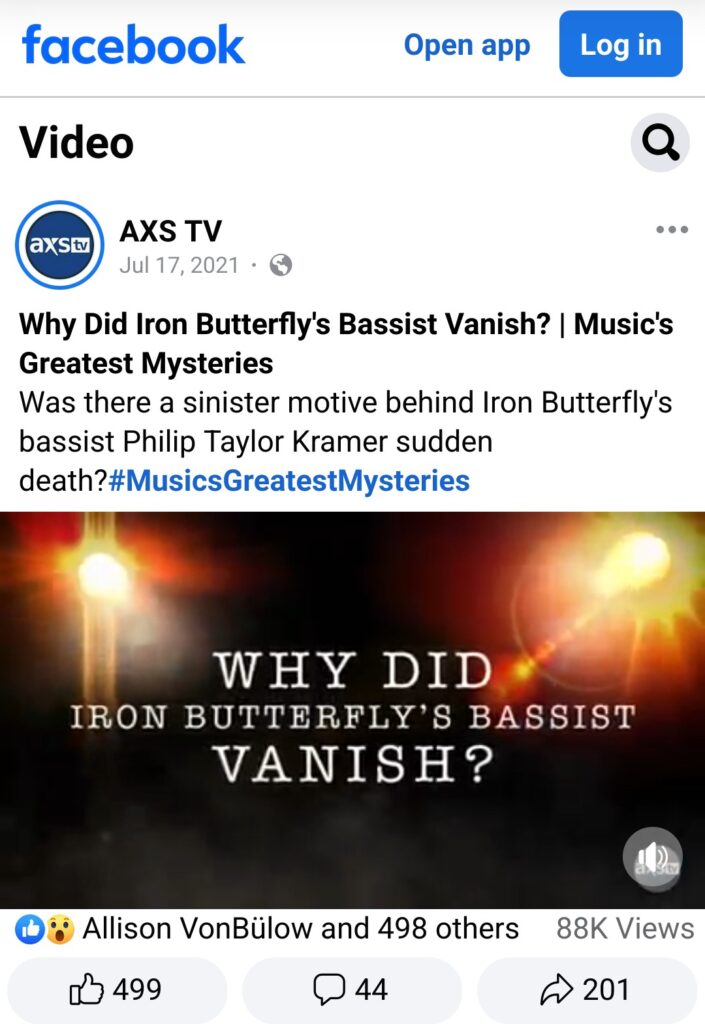This screenshot has height=1024, width=705.
Task: Unmute the video sound
Action: point(652,857)
